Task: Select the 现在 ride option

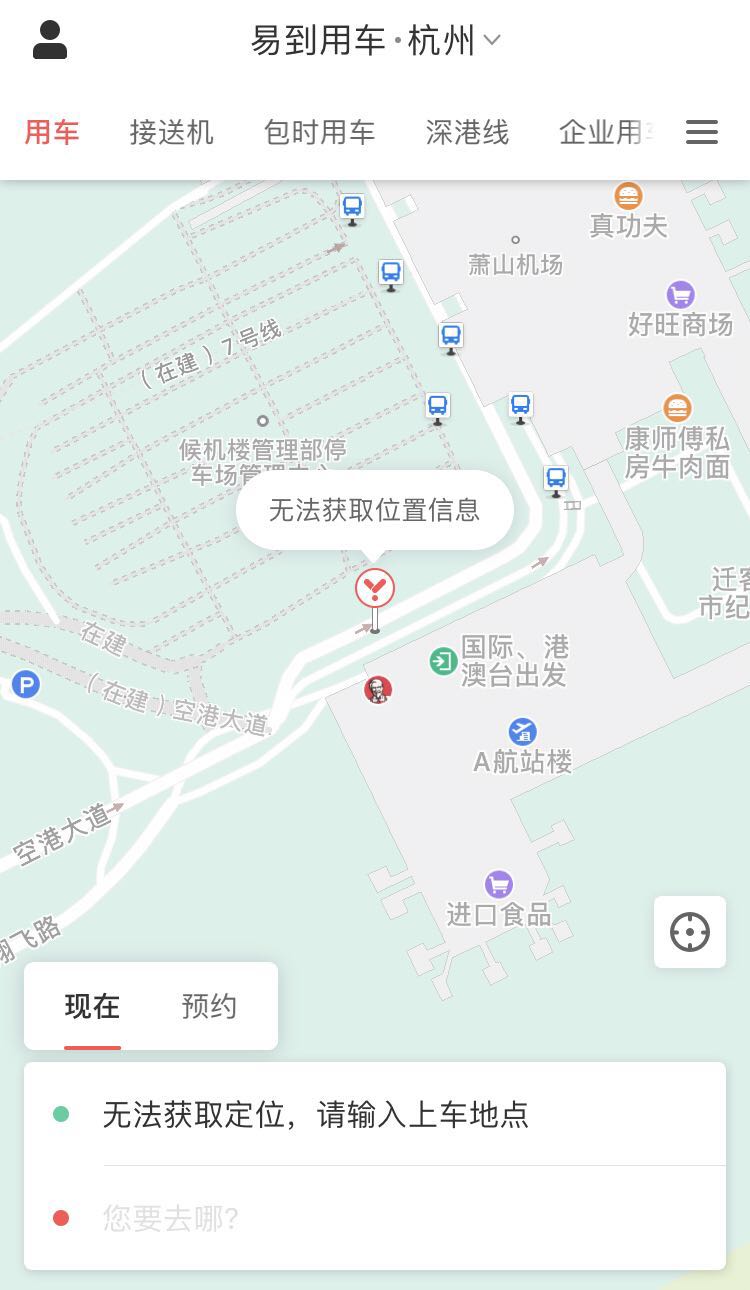Action: click(x=92, y=1006)
